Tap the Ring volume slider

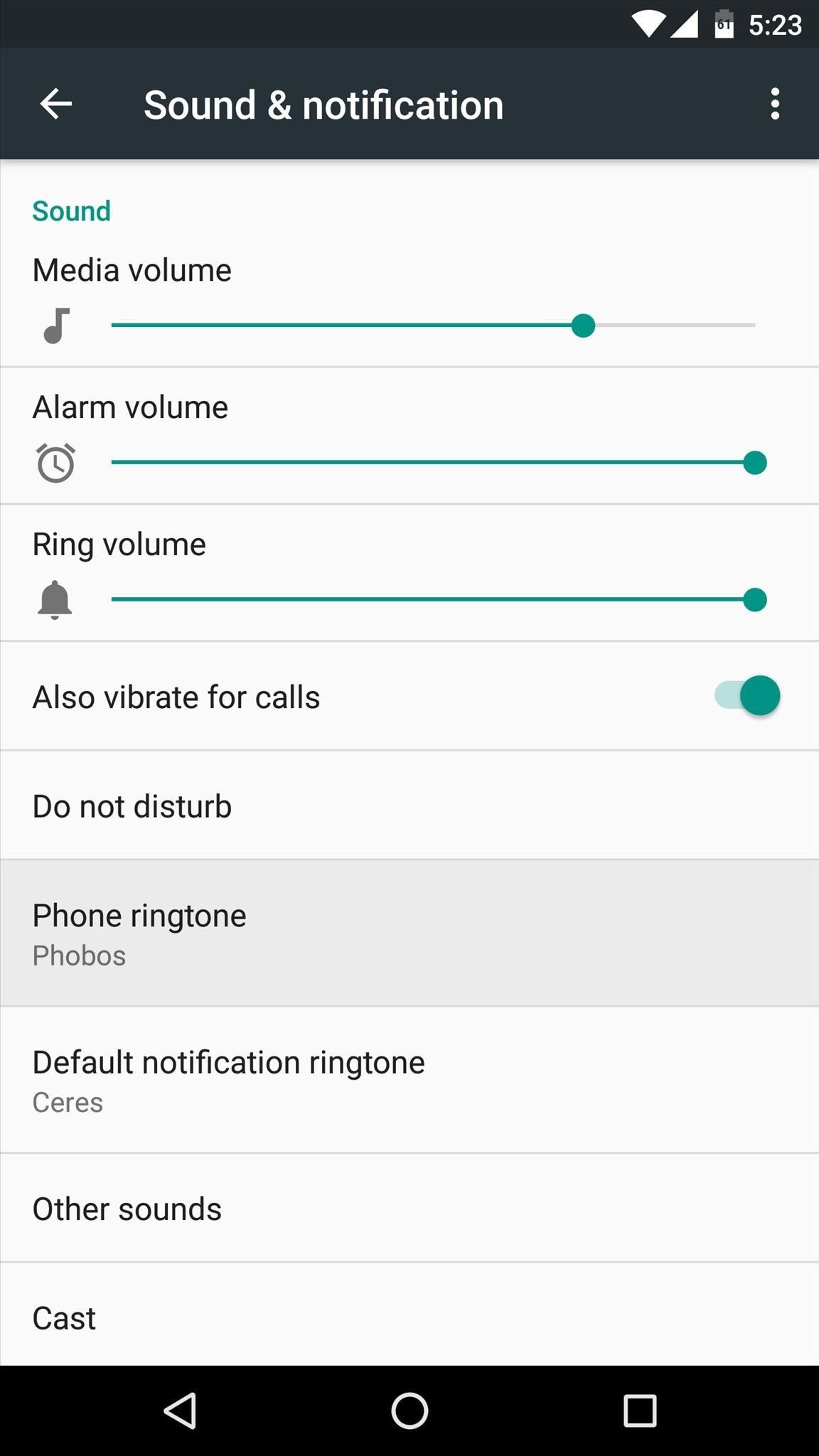432,600
